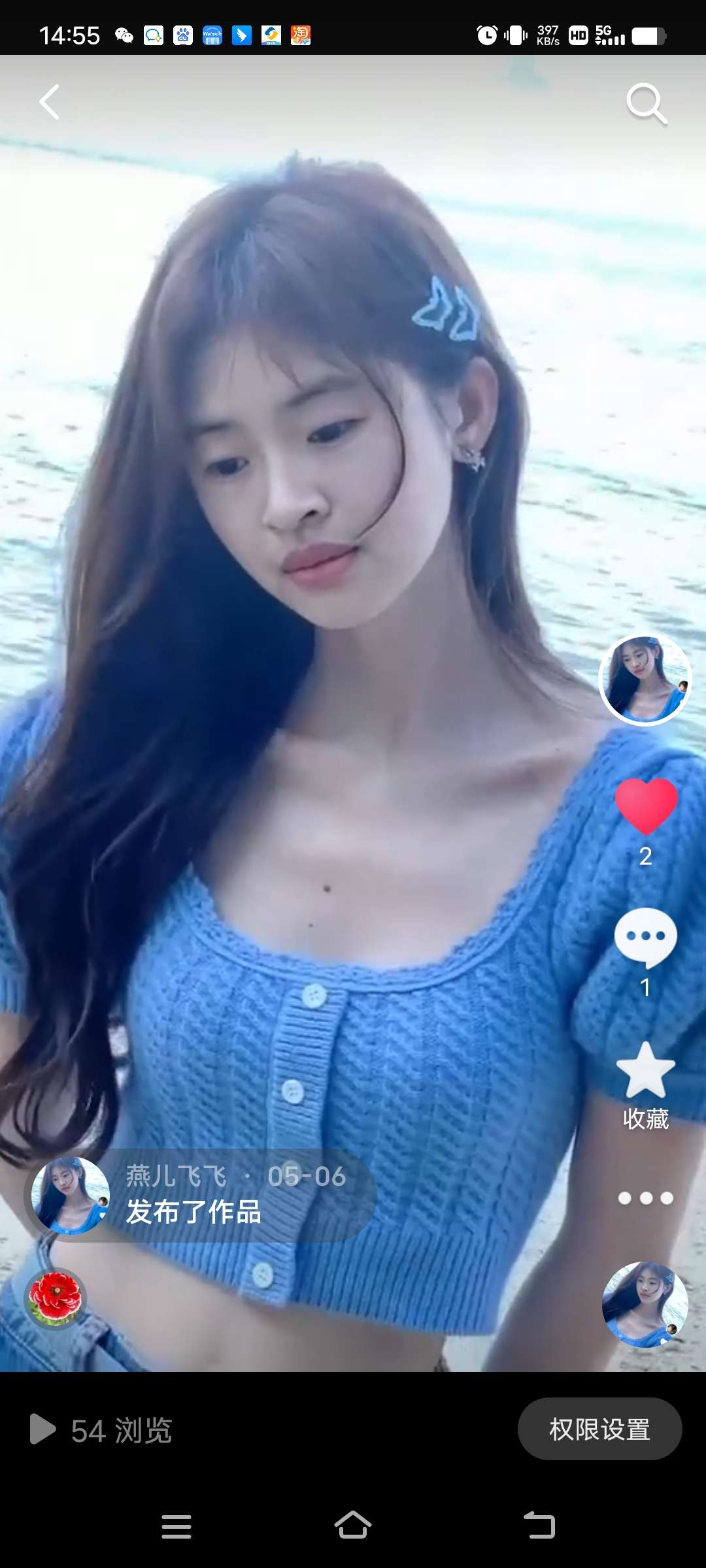Tap the red flower avatar icon

click(x=56, y=1298)
